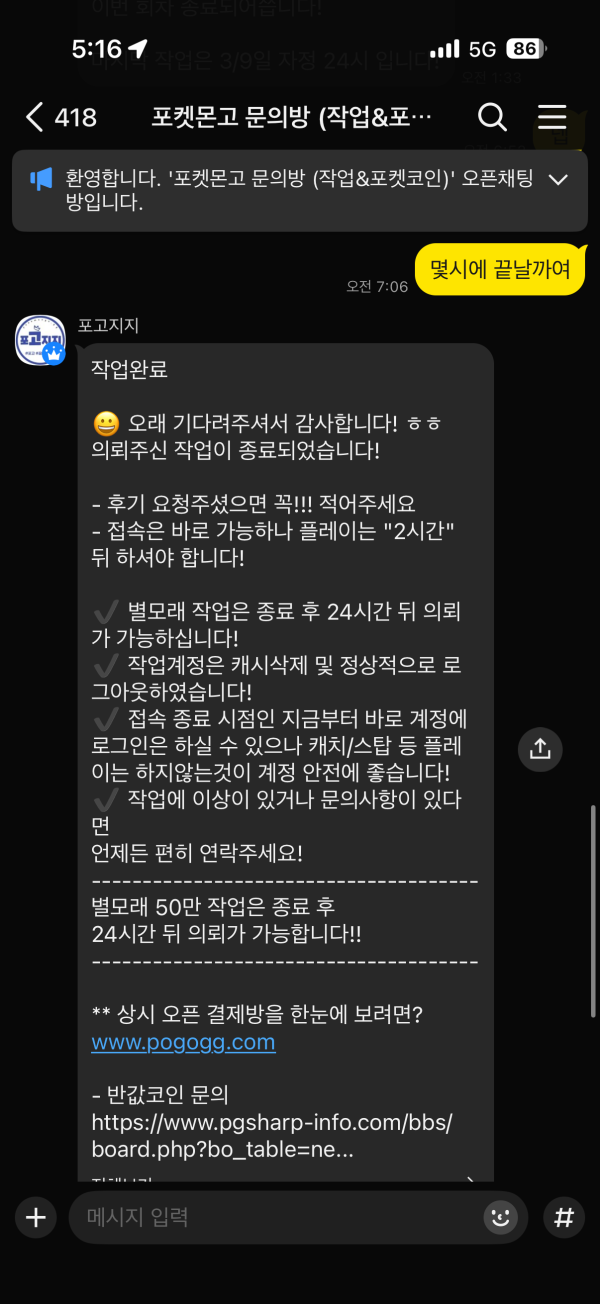Tap the hashtag search button

[564, 1217]
